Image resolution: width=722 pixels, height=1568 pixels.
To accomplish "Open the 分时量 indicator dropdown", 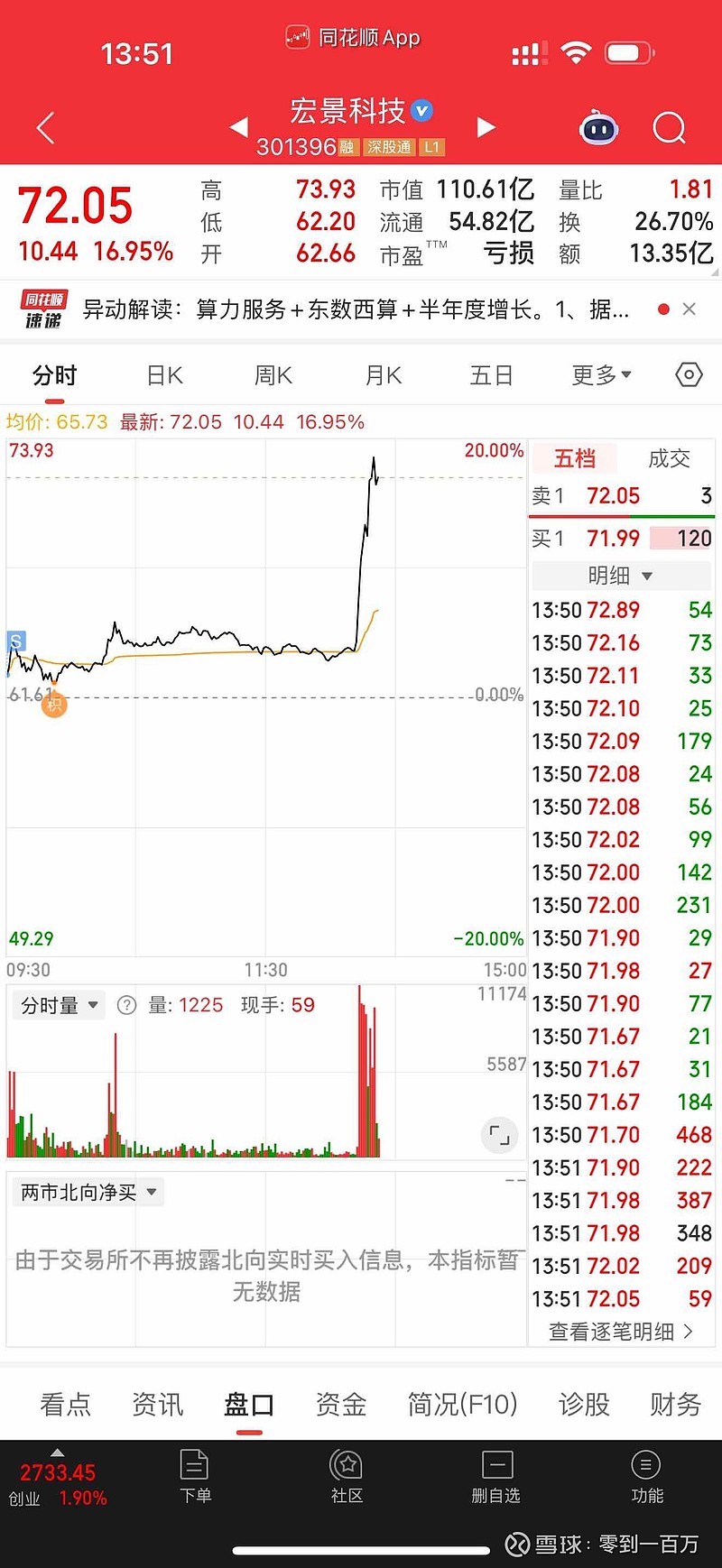I will (60, 1005).
